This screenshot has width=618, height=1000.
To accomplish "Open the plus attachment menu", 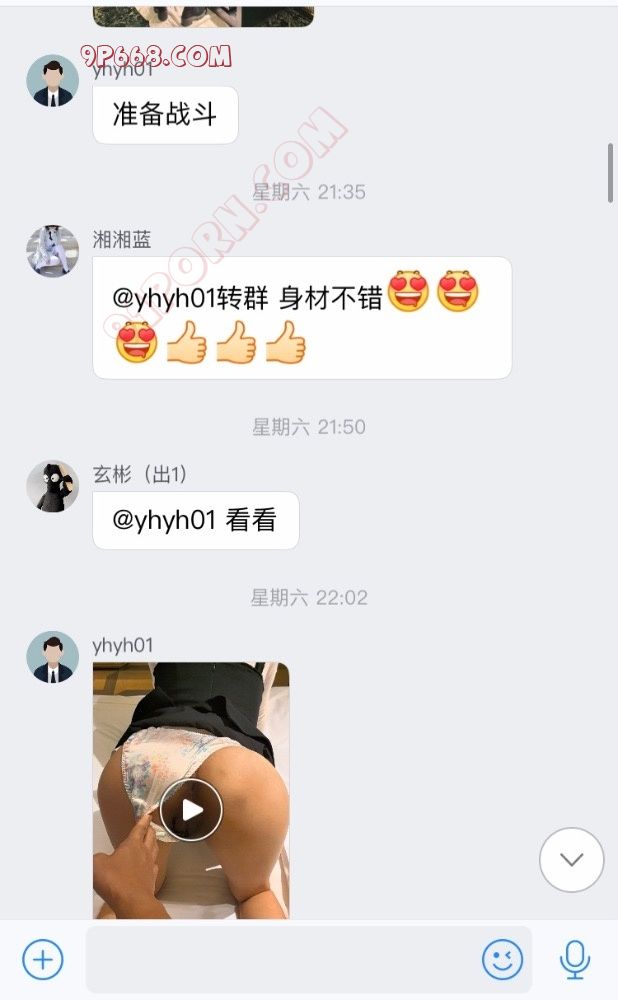I will [x=42, y=960].
